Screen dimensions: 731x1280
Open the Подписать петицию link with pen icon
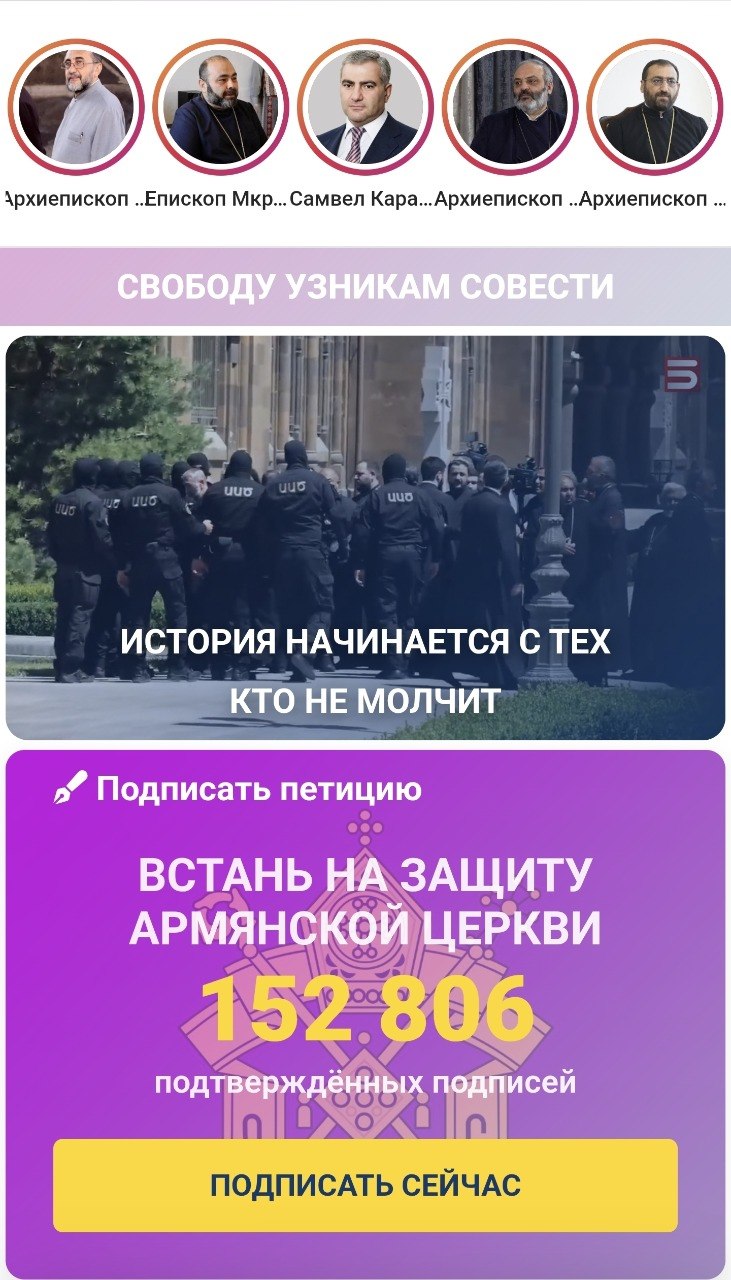coord(238,790)
